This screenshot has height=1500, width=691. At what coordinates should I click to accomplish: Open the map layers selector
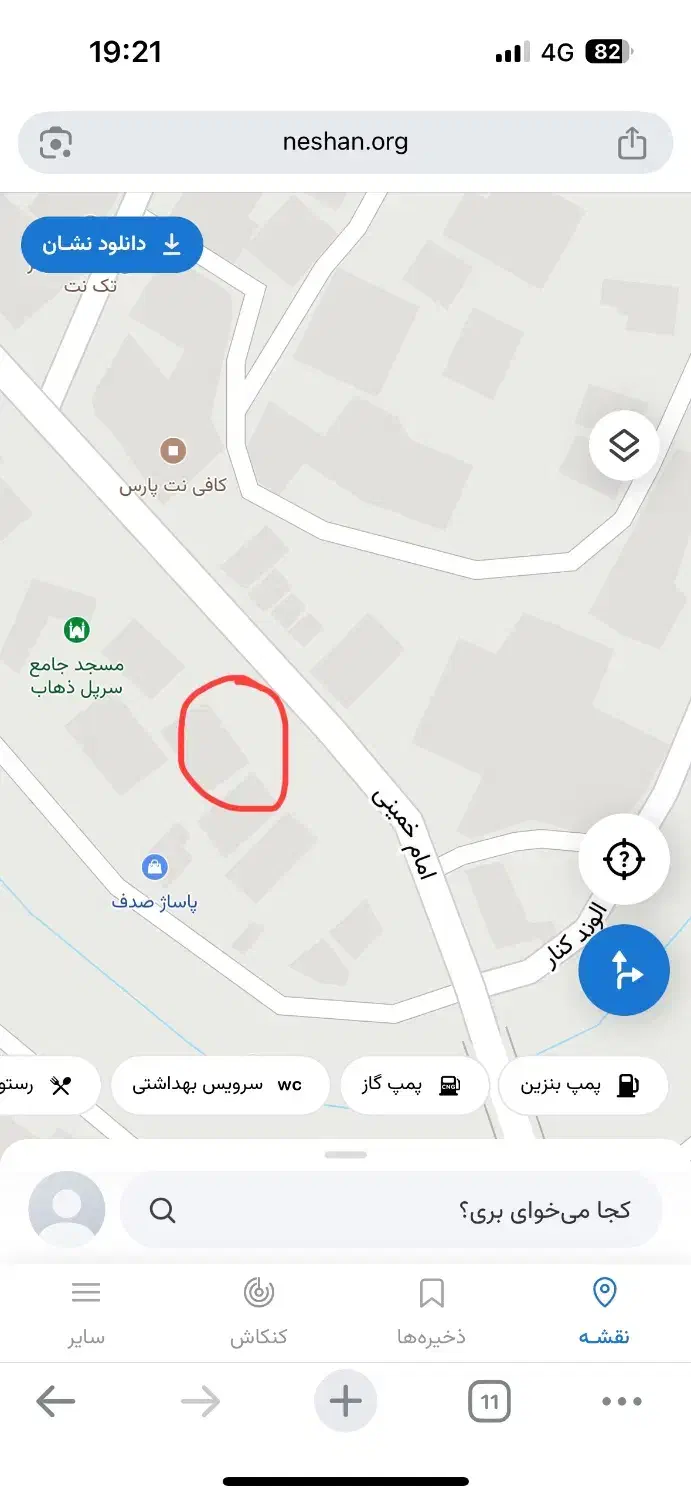(624, 445)
